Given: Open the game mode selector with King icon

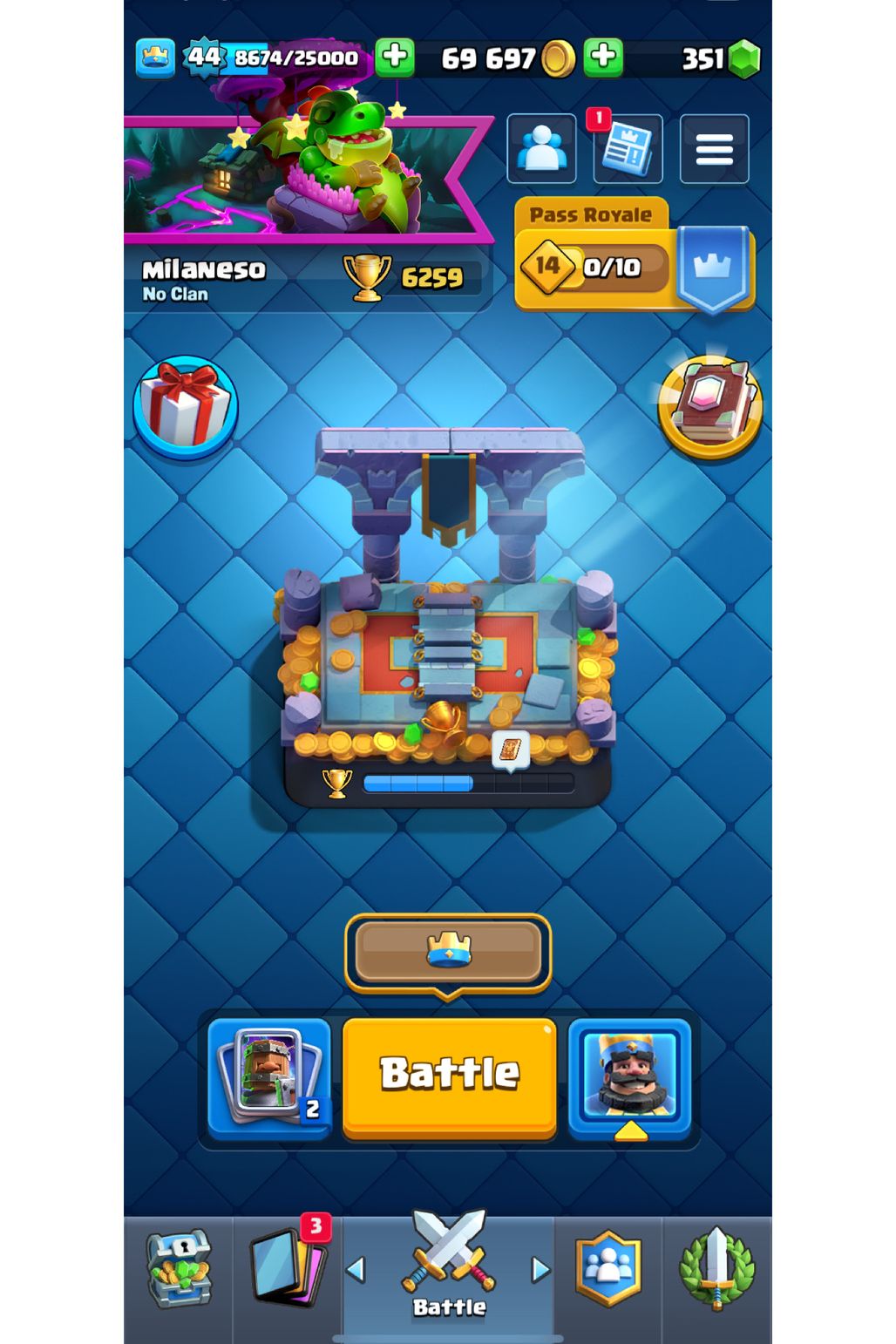Looking at the screenshot, I should pos(628,1078).
